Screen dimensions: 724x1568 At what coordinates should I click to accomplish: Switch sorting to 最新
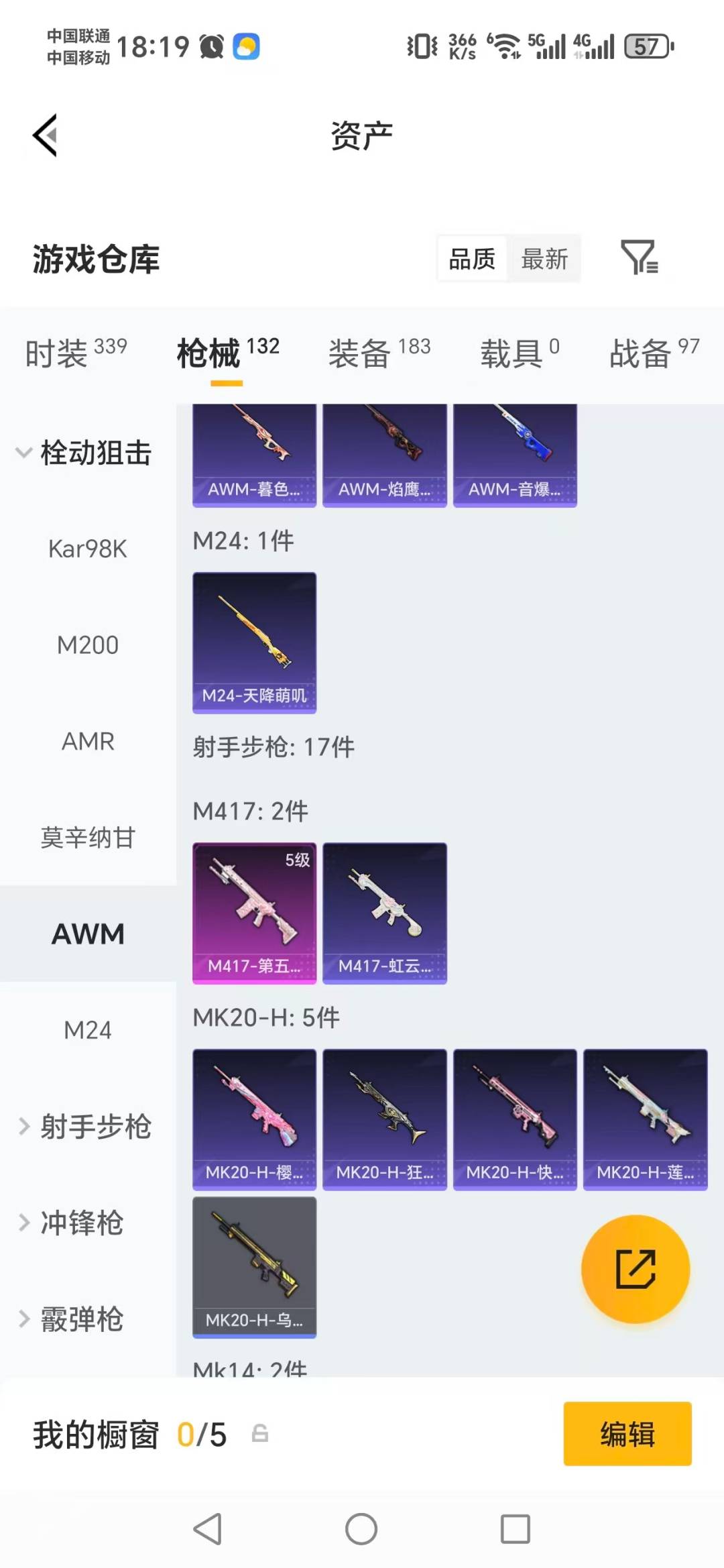(545, 258)
